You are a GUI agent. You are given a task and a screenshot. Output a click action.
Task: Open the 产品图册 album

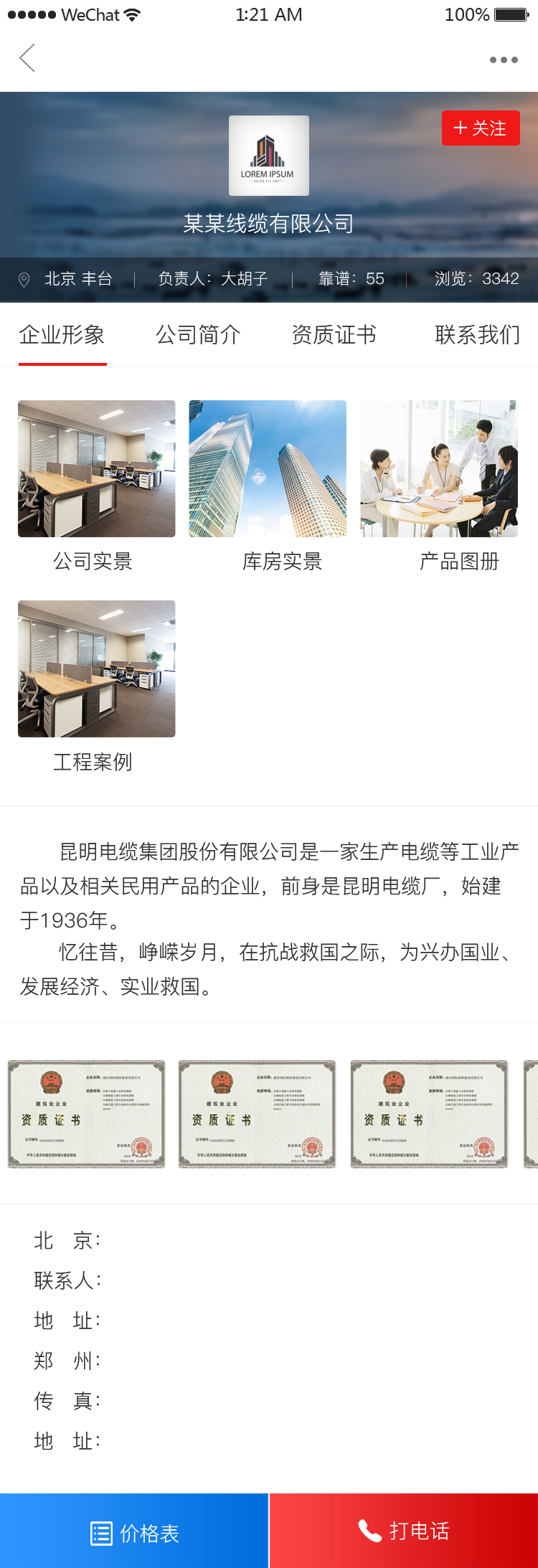pyautogui.click(x=439, y=468)
